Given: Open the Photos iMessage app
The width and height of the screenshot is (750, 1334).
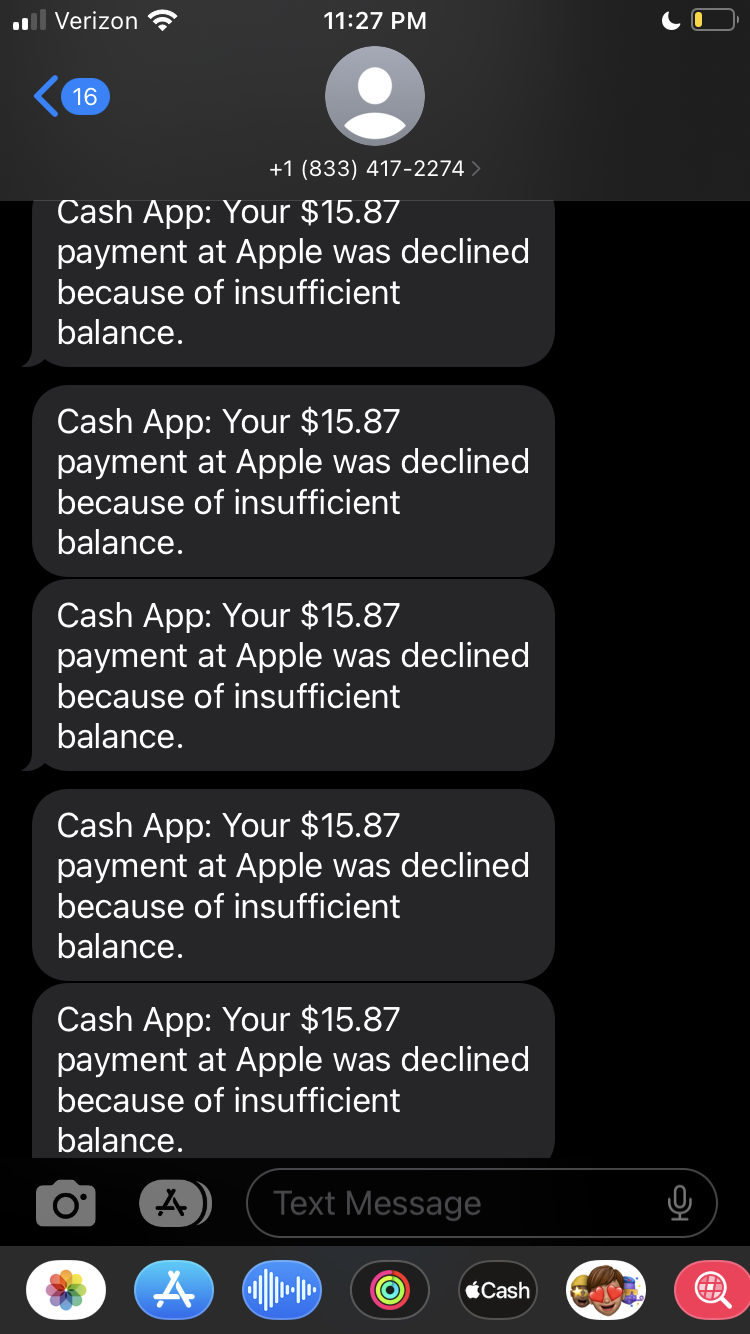Looking at the screenshot, I should [x=66, y=1290].
